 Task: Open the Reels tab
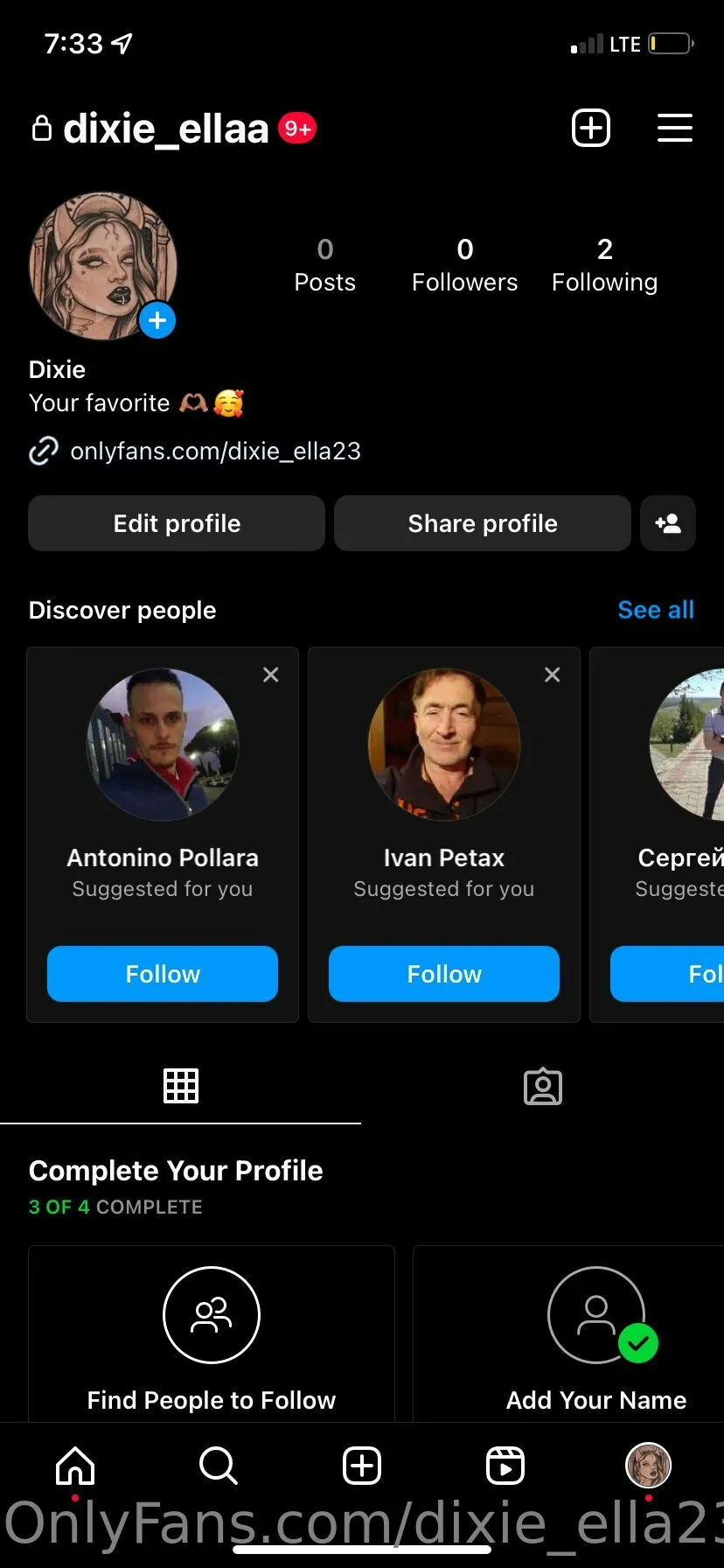505,1466
